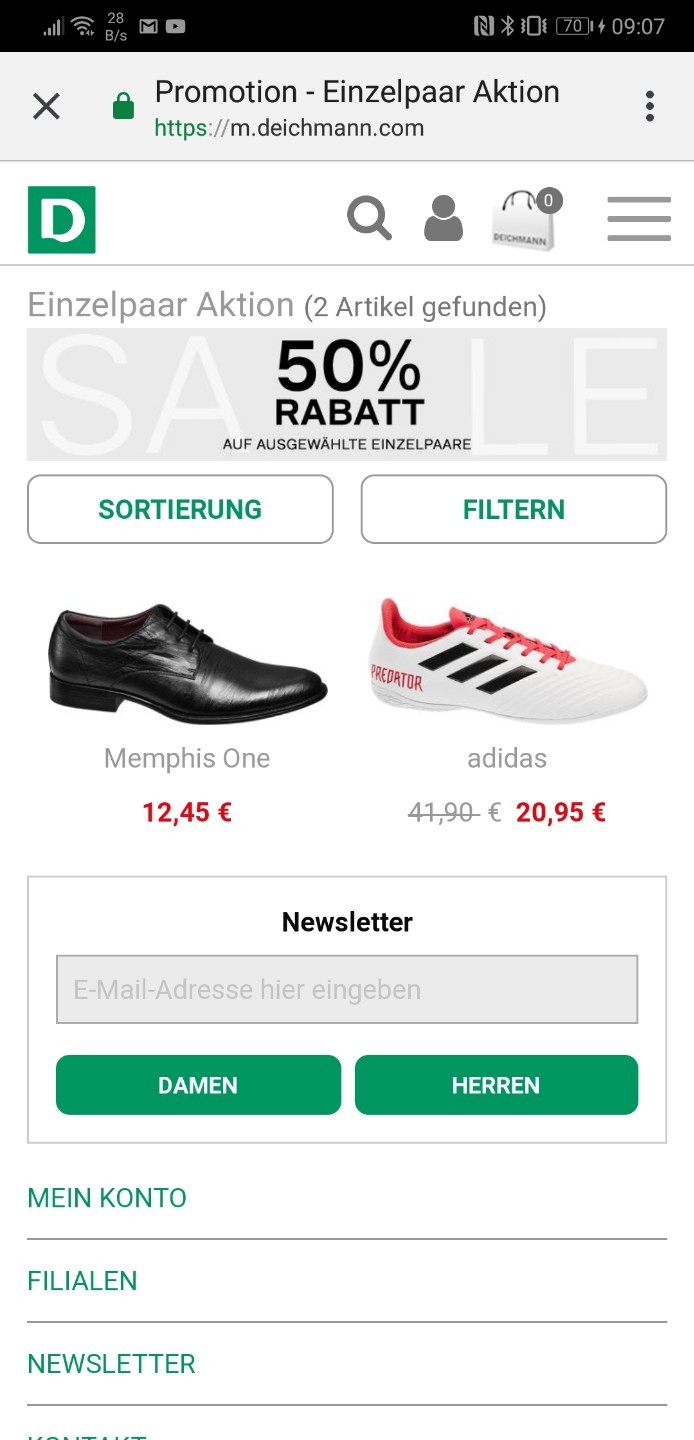Open the search magnifier
The image size is (694, 1440).
click(369, 218)
